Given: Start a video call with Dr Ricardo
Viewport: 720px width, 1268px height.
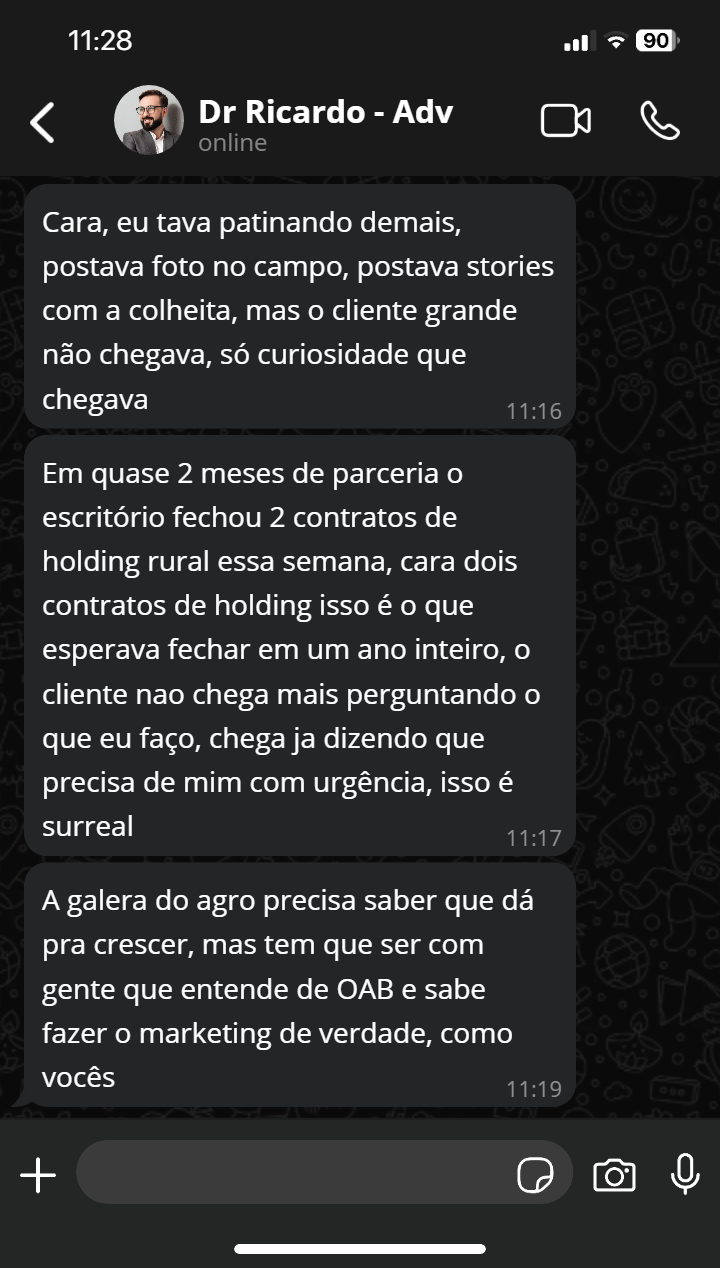Looking at the screenshot, I should click(x=565, y=121).
